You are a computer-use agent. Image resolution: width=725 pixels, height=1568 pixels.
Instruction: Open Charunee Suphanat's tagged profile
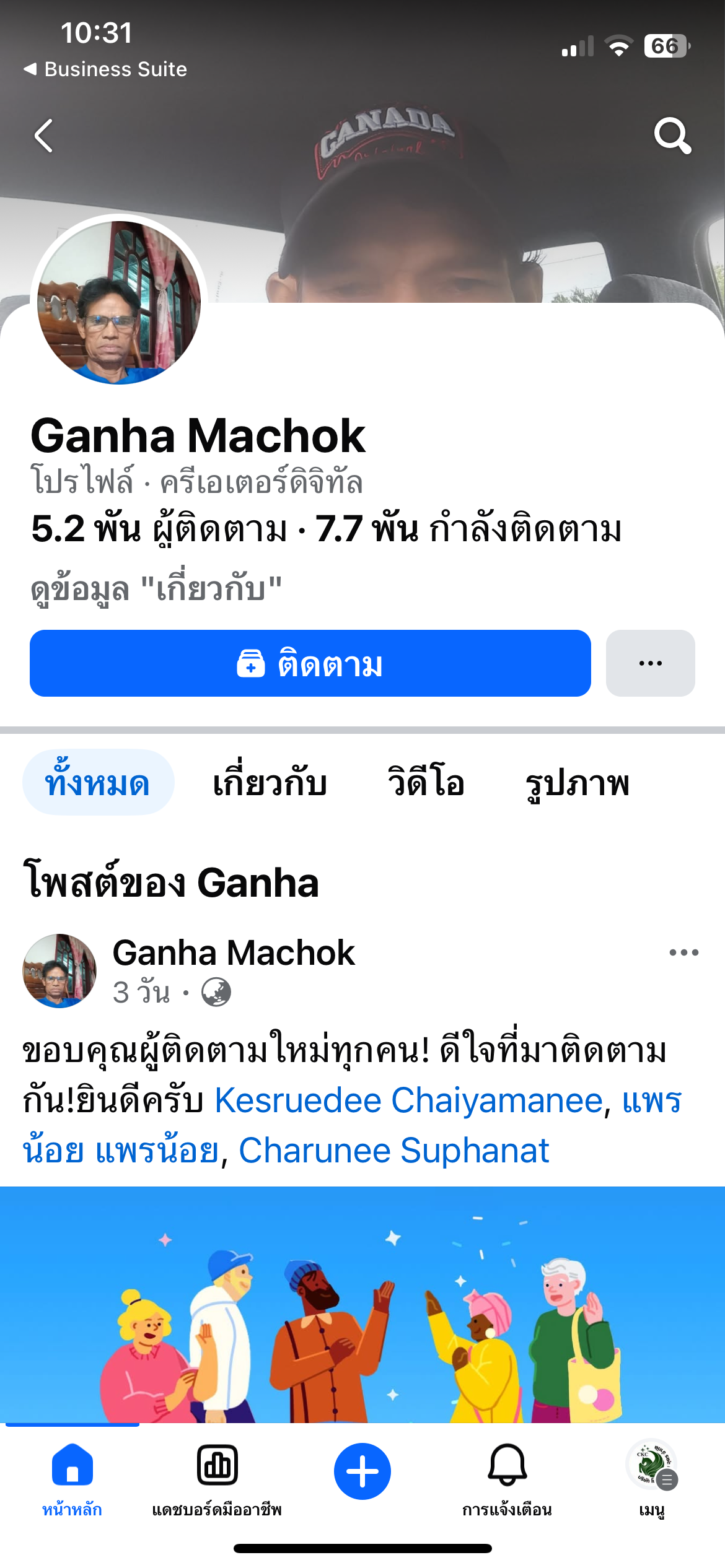(394, 1151)
